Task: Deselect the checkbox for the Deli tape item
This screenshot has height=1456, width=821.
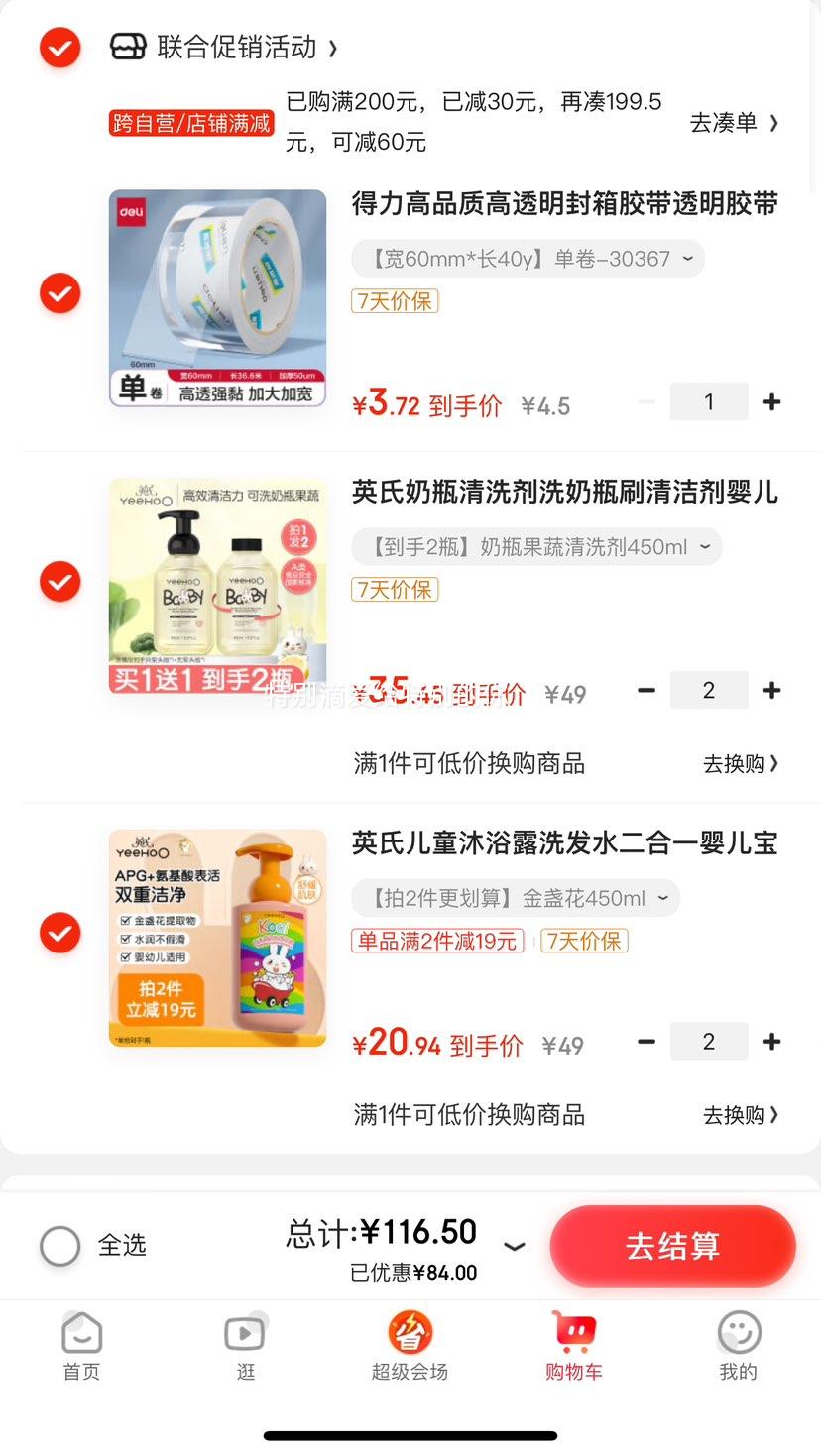Action: click(59, 293)
